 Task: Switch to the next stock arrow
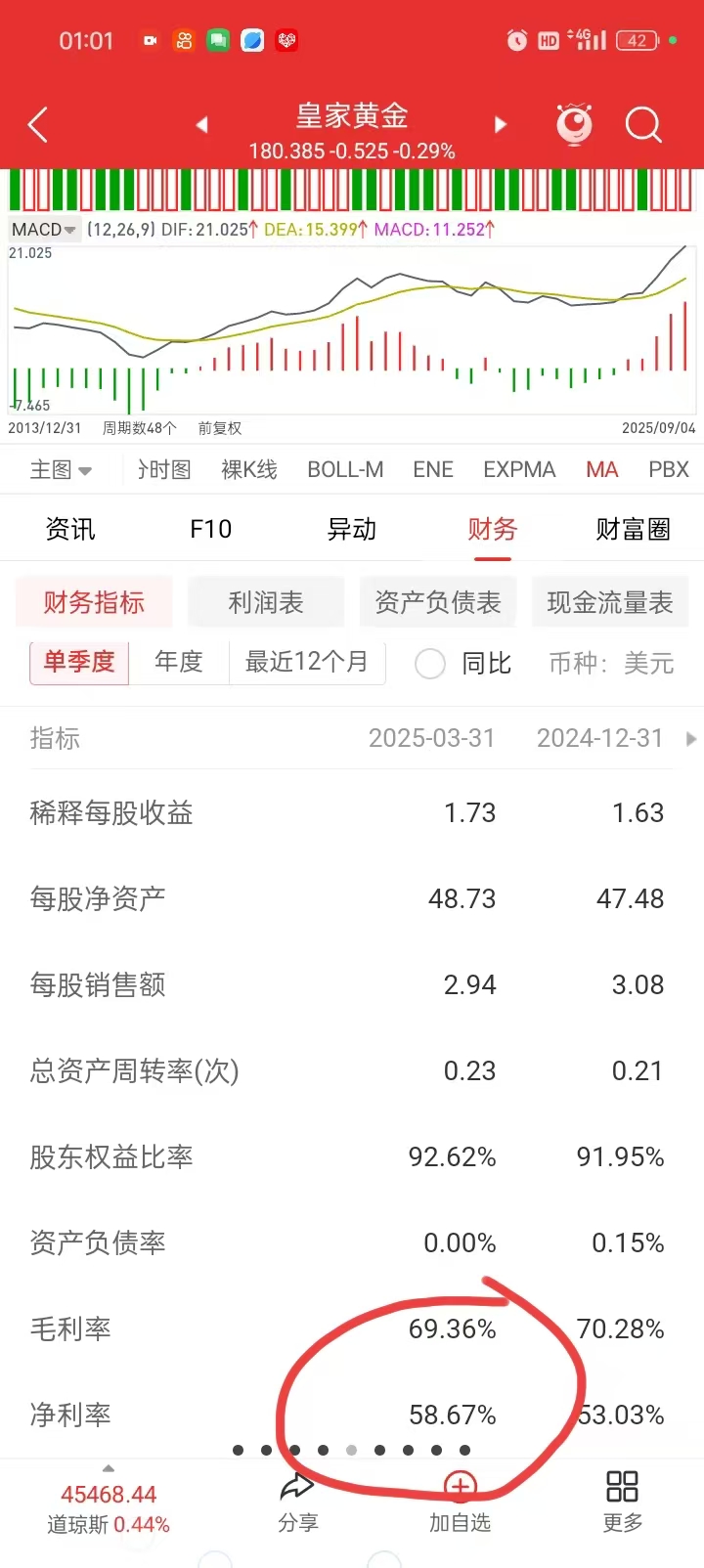tap(501, 125)
